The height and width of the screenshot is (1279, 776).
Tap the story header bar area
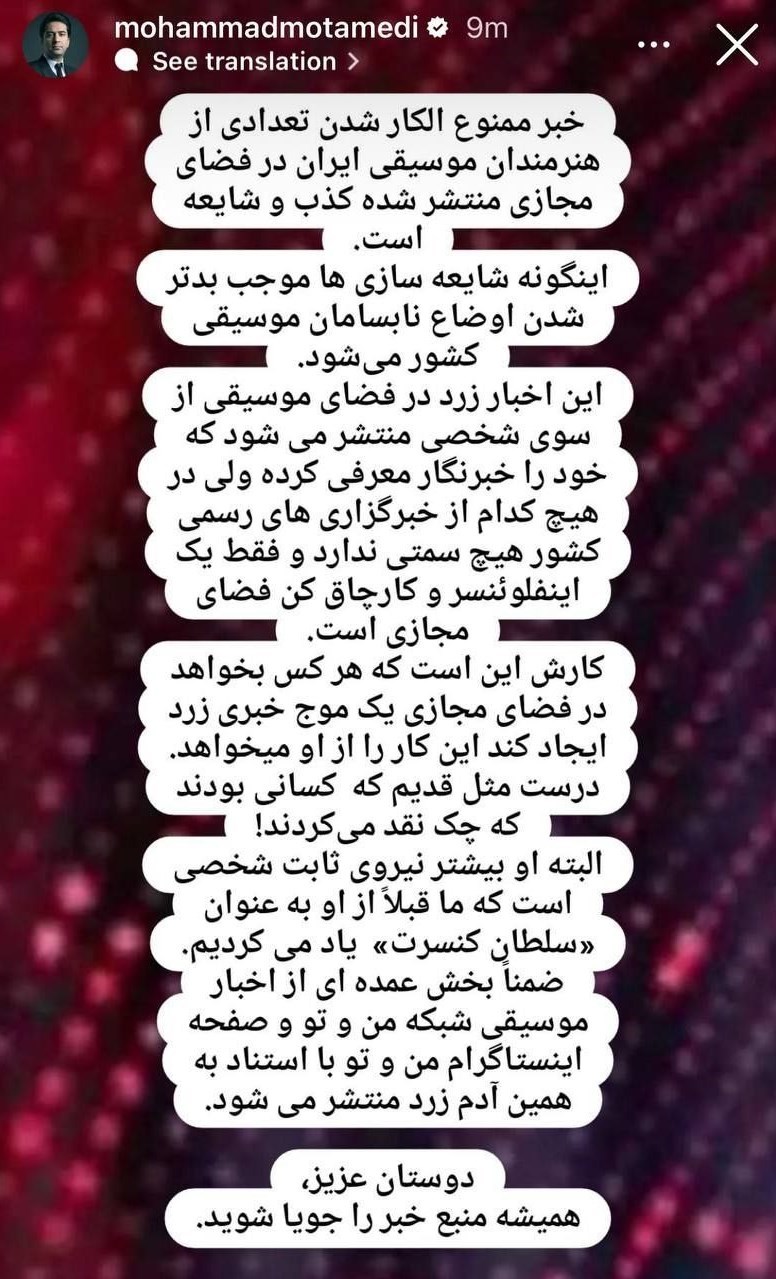(388, 44)
